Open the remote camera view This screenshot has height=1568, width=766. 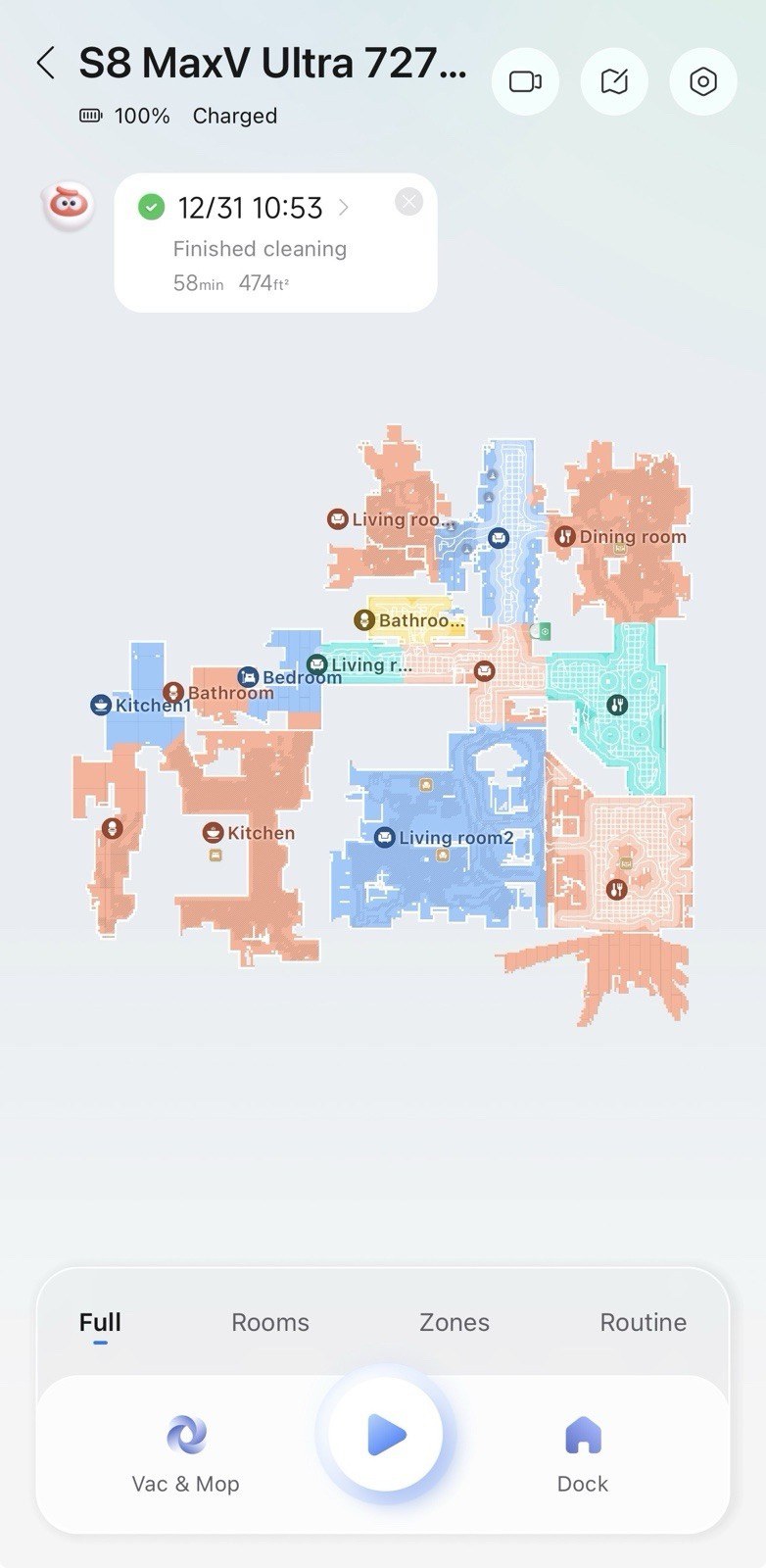point(525,81)
